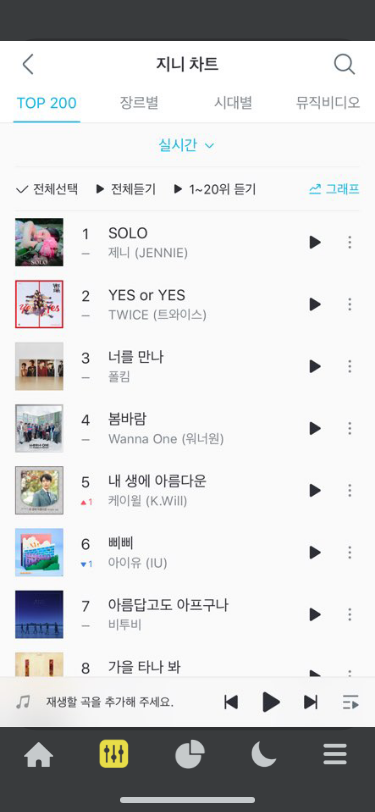Open search with the magnifier icon
Image resolution: width=375 pixels, height=812 pixels.
[344, 65]
